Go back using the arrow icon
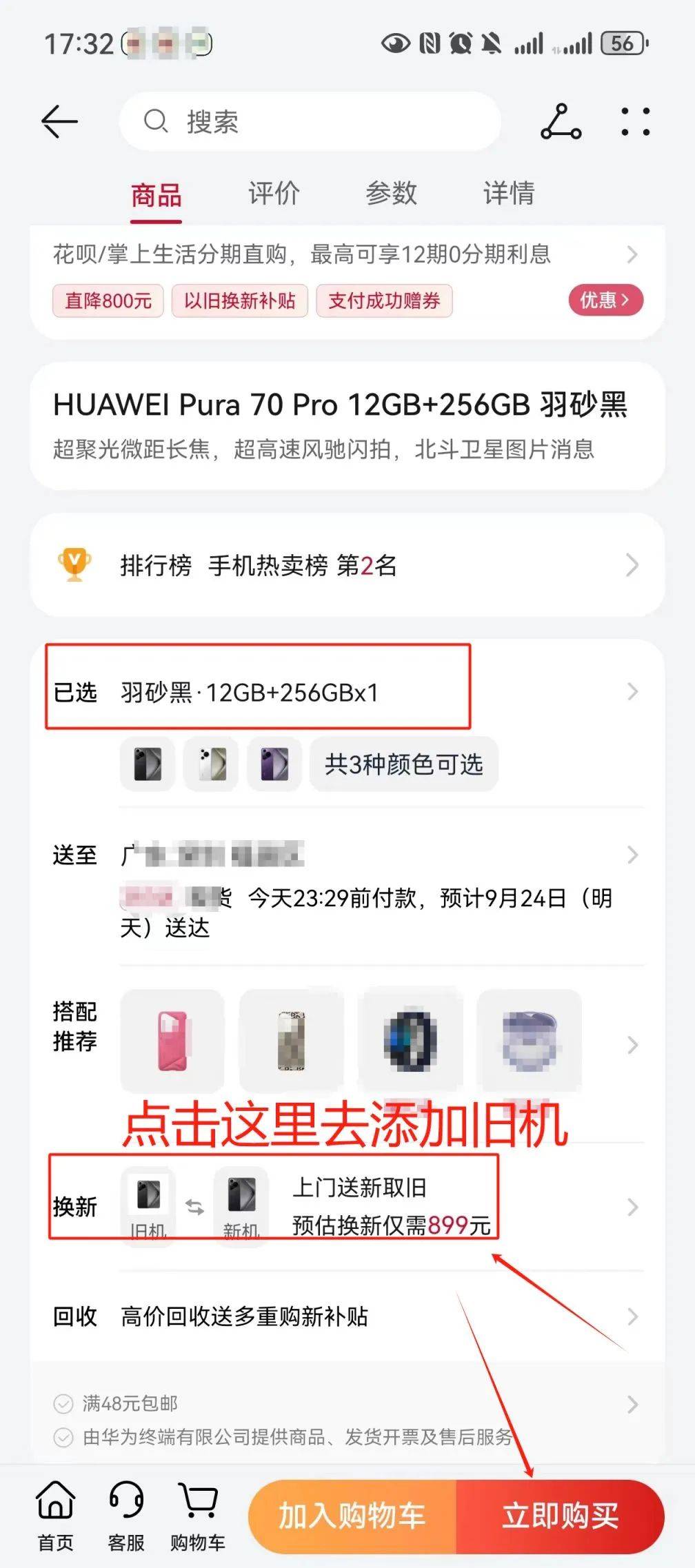Image resolution: width=695 pixels, height=1568 pixels. 59,123
